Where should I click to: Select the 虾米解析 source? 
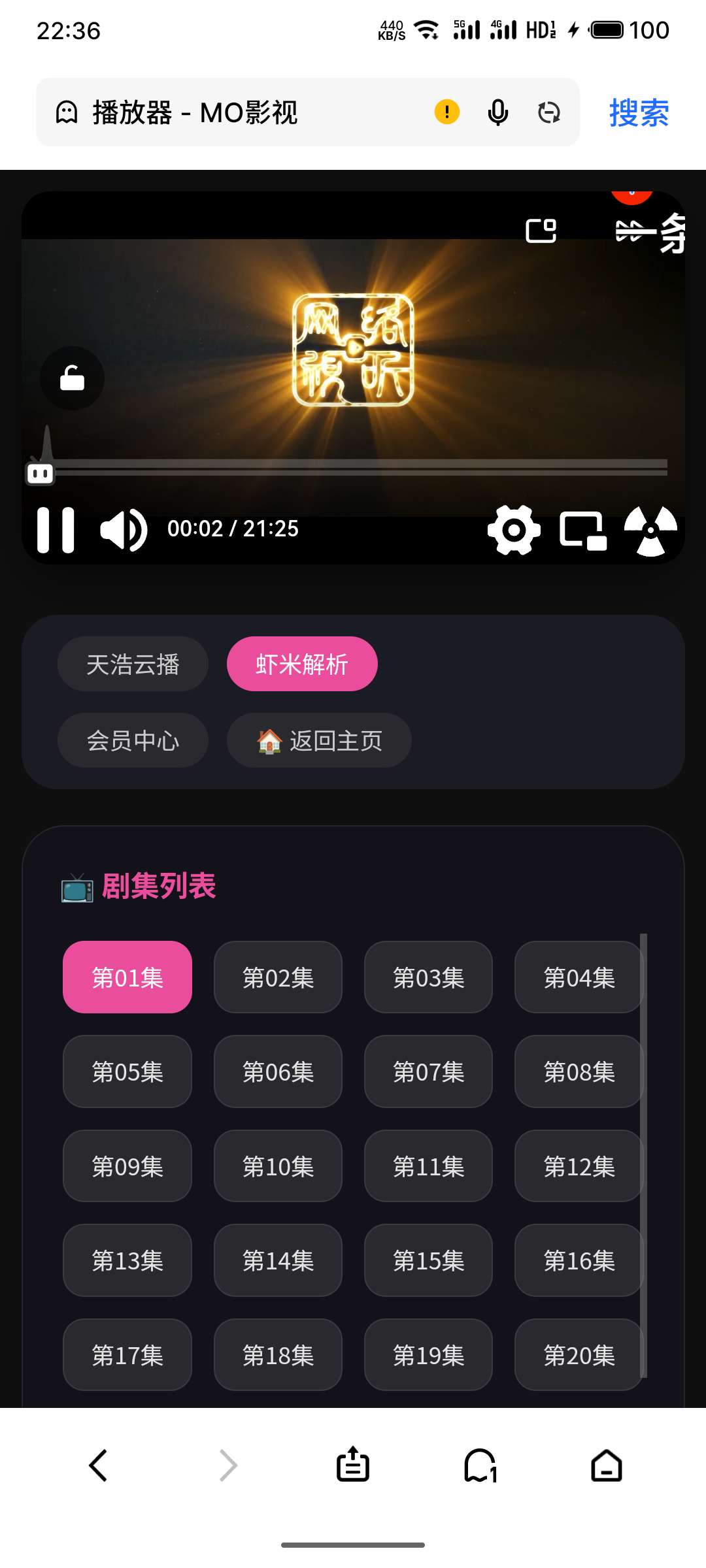coord(302,663)
